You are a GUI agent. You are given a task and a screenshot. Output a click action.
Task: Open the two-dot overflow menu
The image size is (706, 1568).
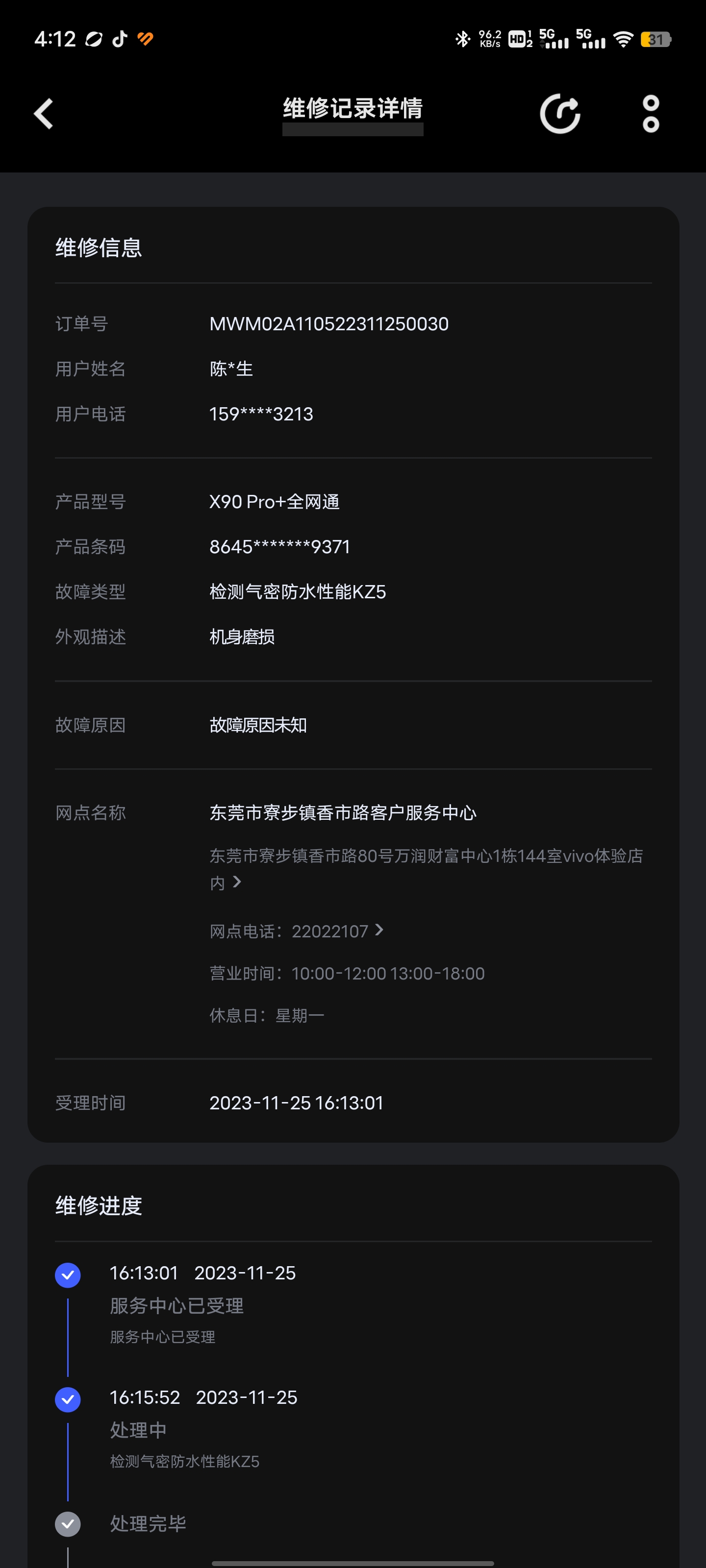tap(651, 114)
